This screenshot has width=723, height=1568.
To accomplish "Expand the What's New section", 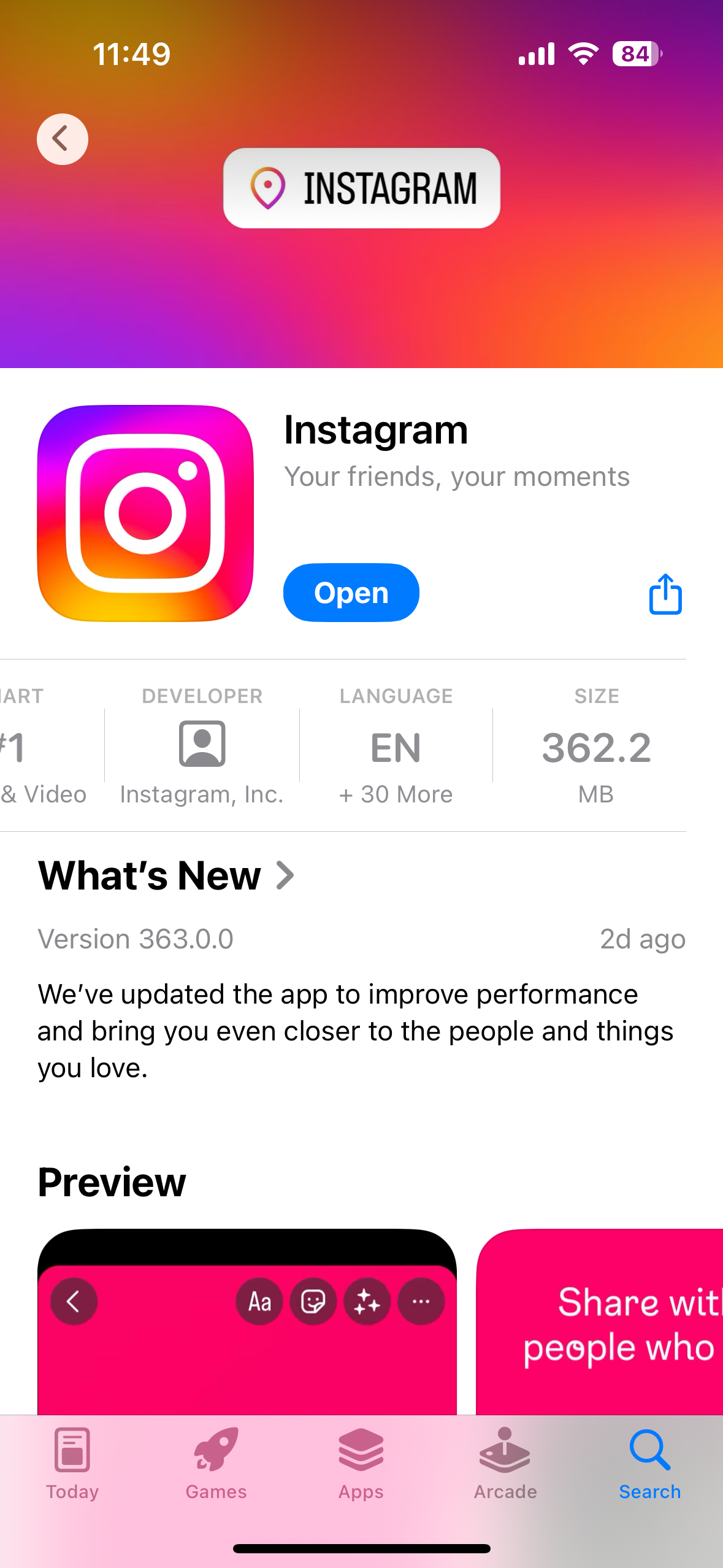I will 167,875.
